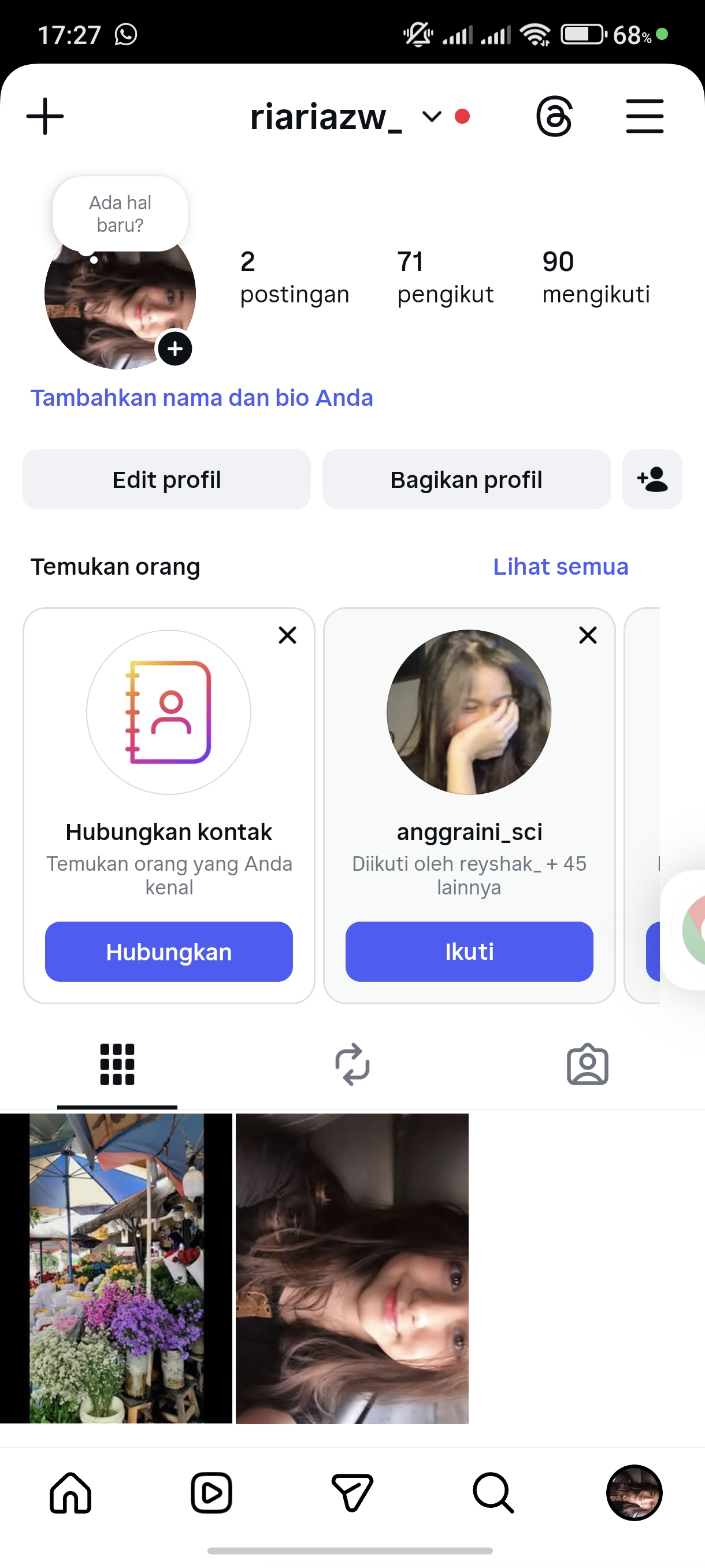The height and width of the screenshot is (1568, 705).
Task: Dismiss the Hubungkan kontak card
Action: (x=287, y=635)
